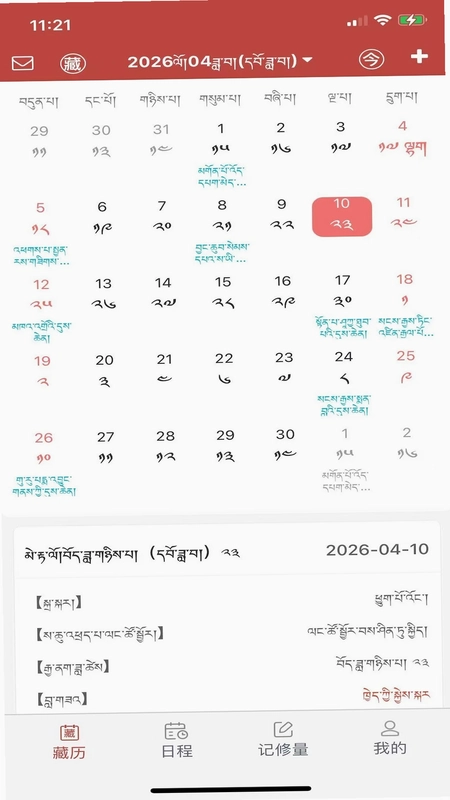Select April 8 on the calendar

pyautogui.click(x=222, y=232)
